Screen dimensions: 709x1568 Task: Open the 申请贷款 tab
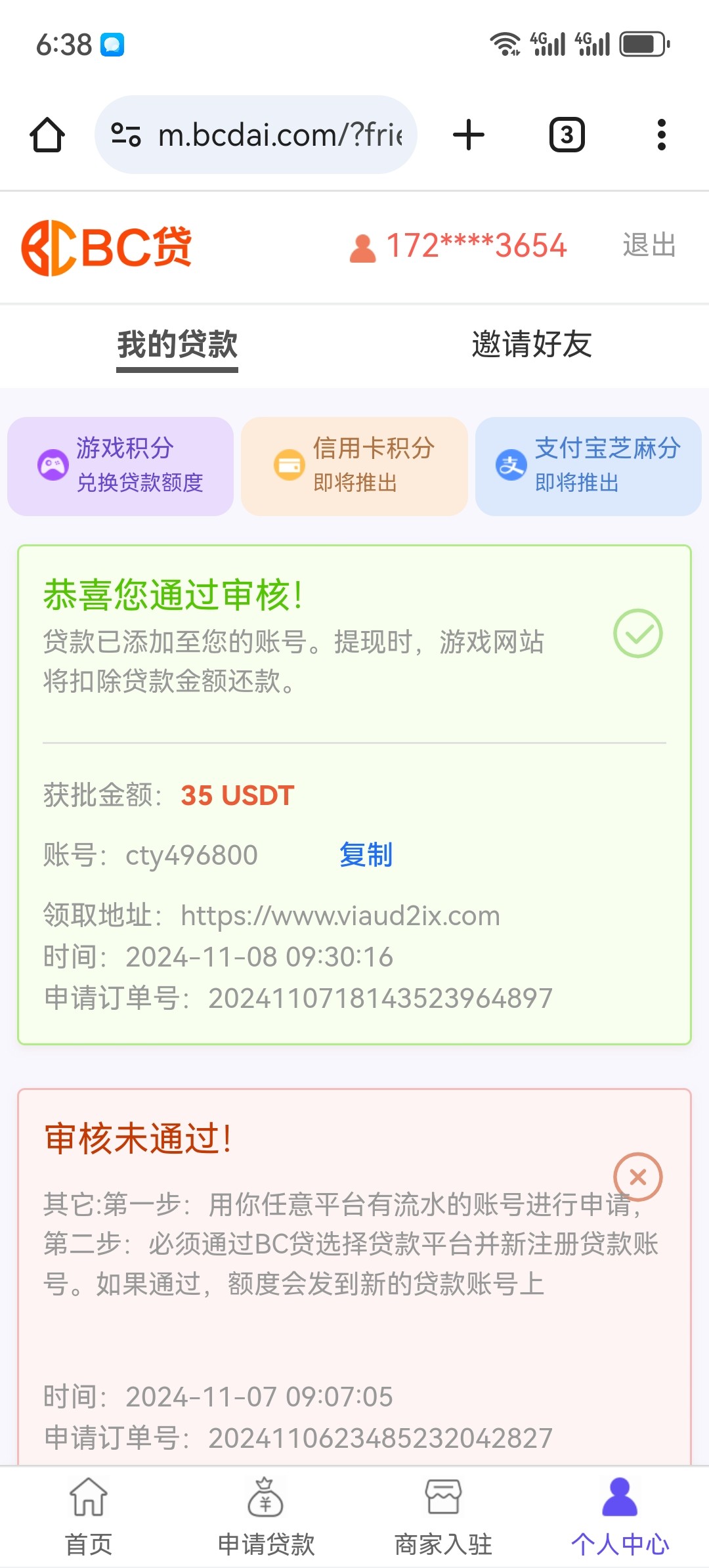[266, 1517]
